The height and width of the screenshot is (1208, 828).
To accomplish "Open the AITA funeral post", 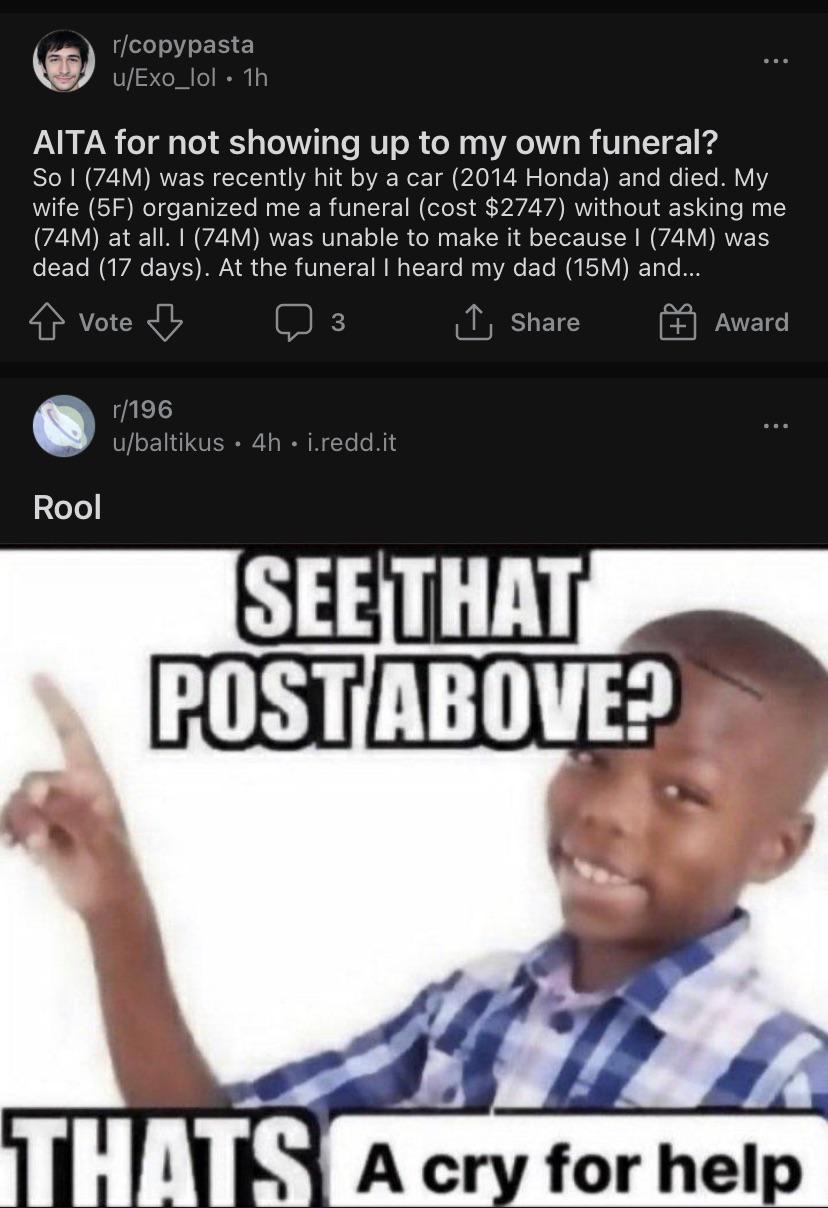I will (375, 143).
